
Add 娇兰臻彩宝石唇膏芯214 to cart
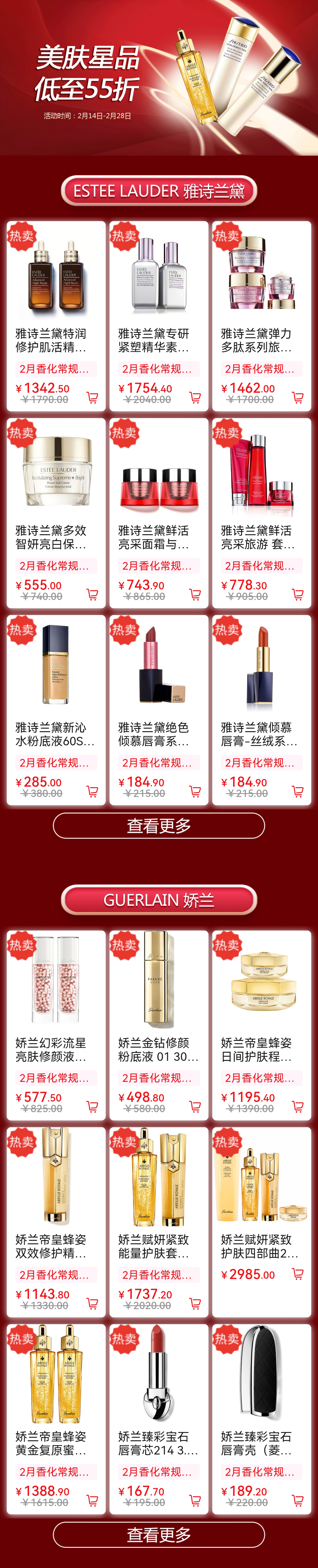195,1500
